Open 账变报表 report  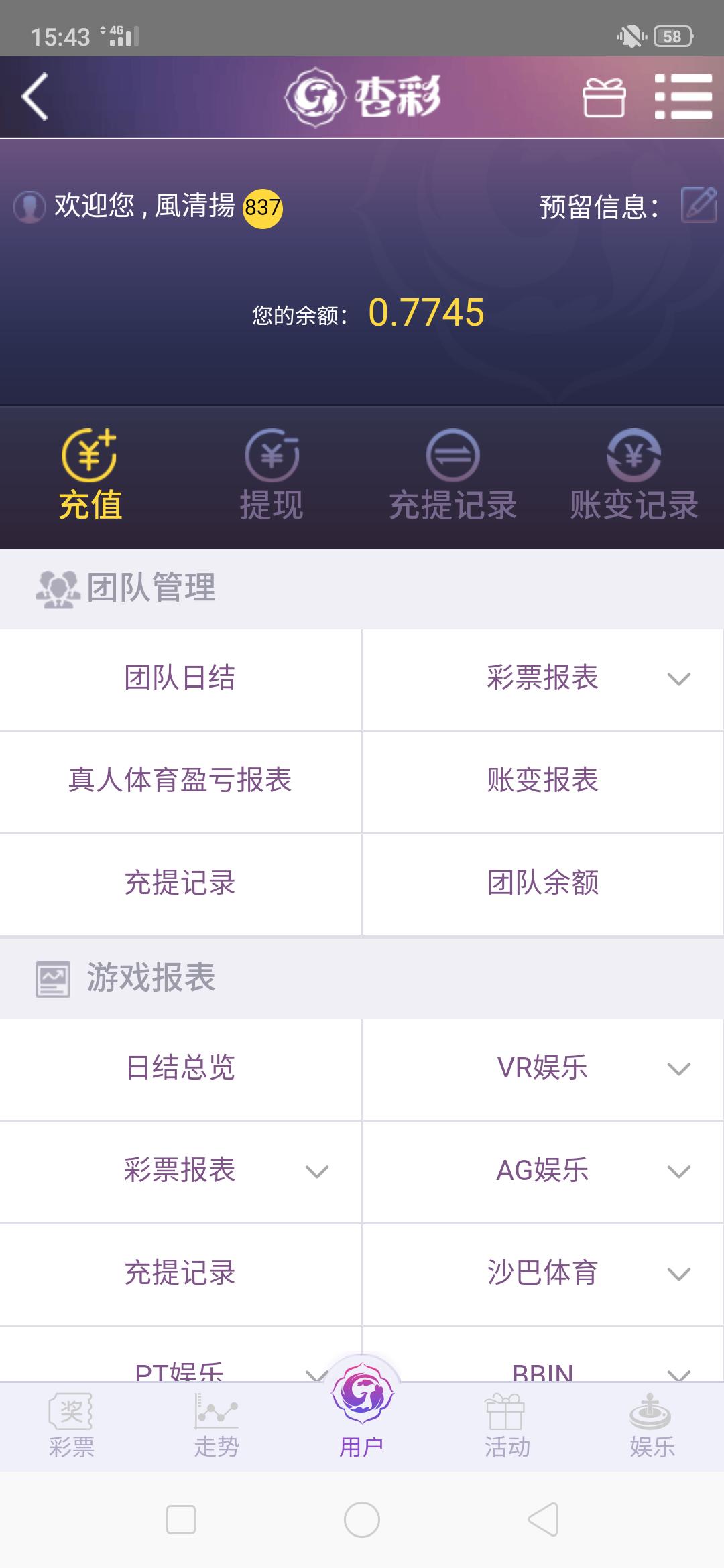click(543, 781)
